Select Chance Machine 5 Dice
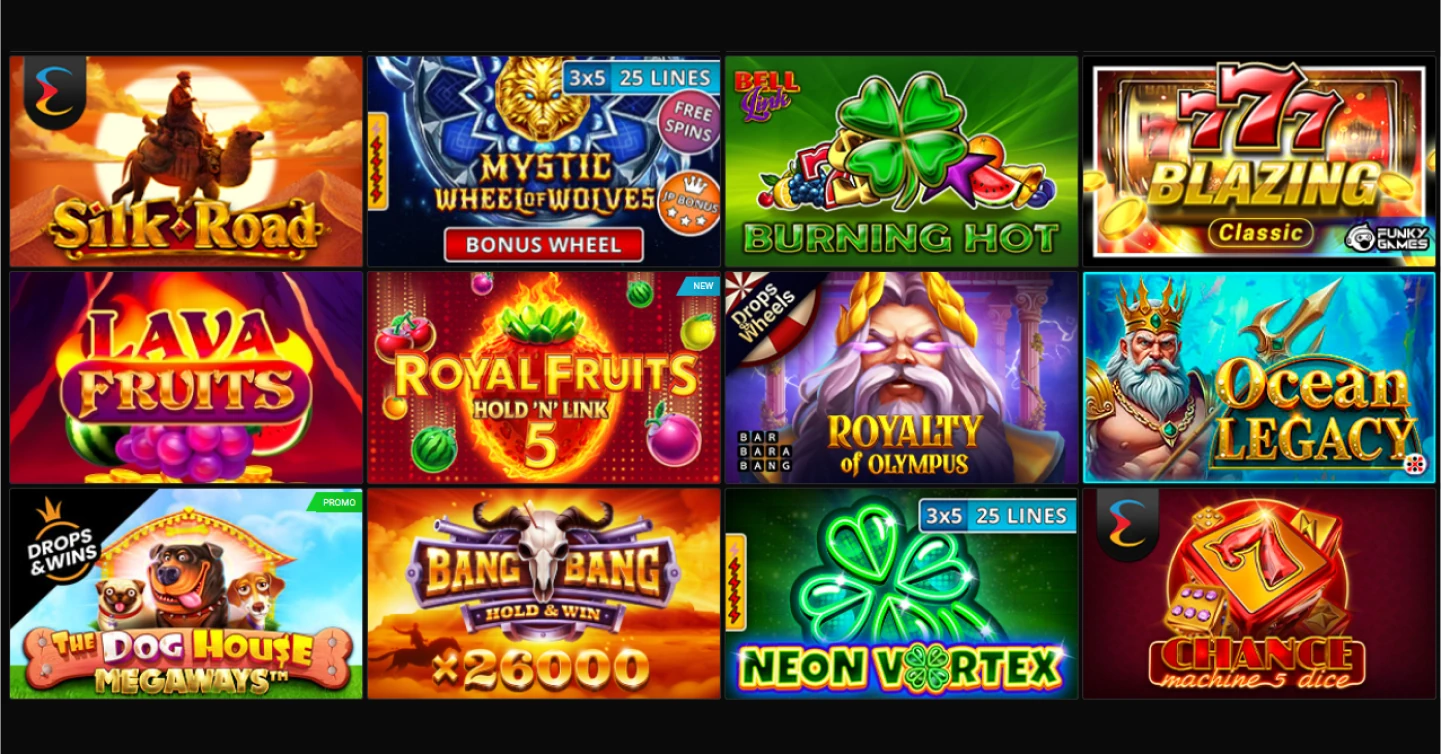 click(x=1259, y=594)
